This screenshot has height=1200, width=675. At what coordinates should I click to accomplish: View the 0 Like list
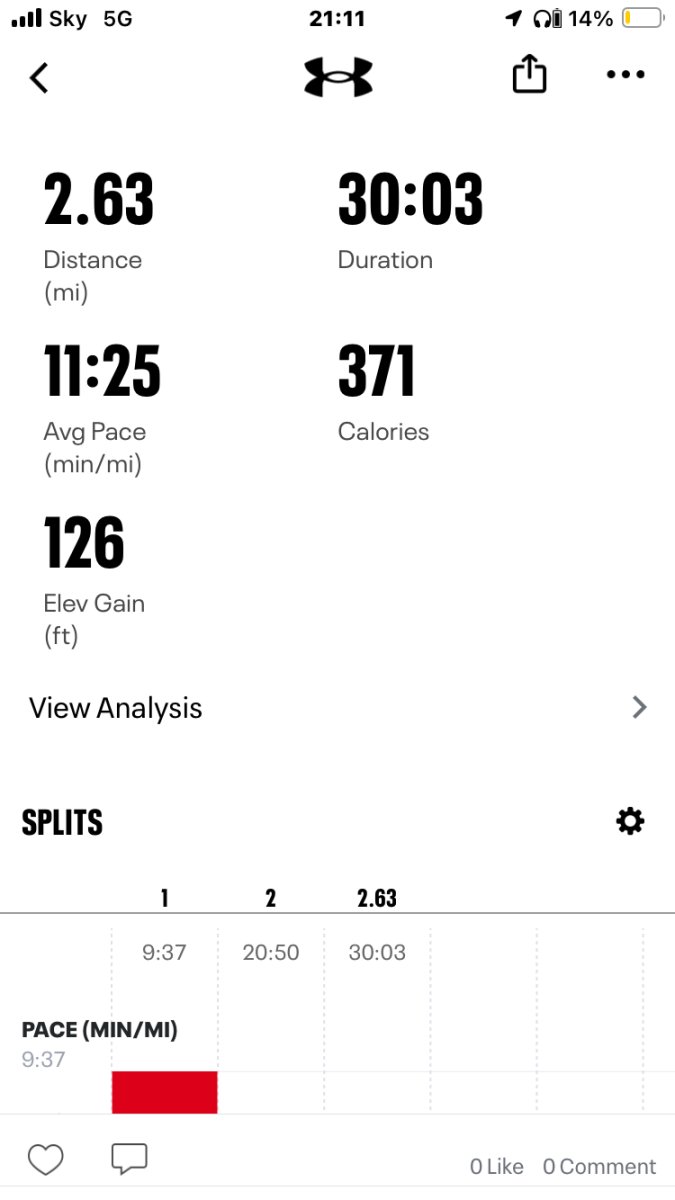tap(497, 1166)
